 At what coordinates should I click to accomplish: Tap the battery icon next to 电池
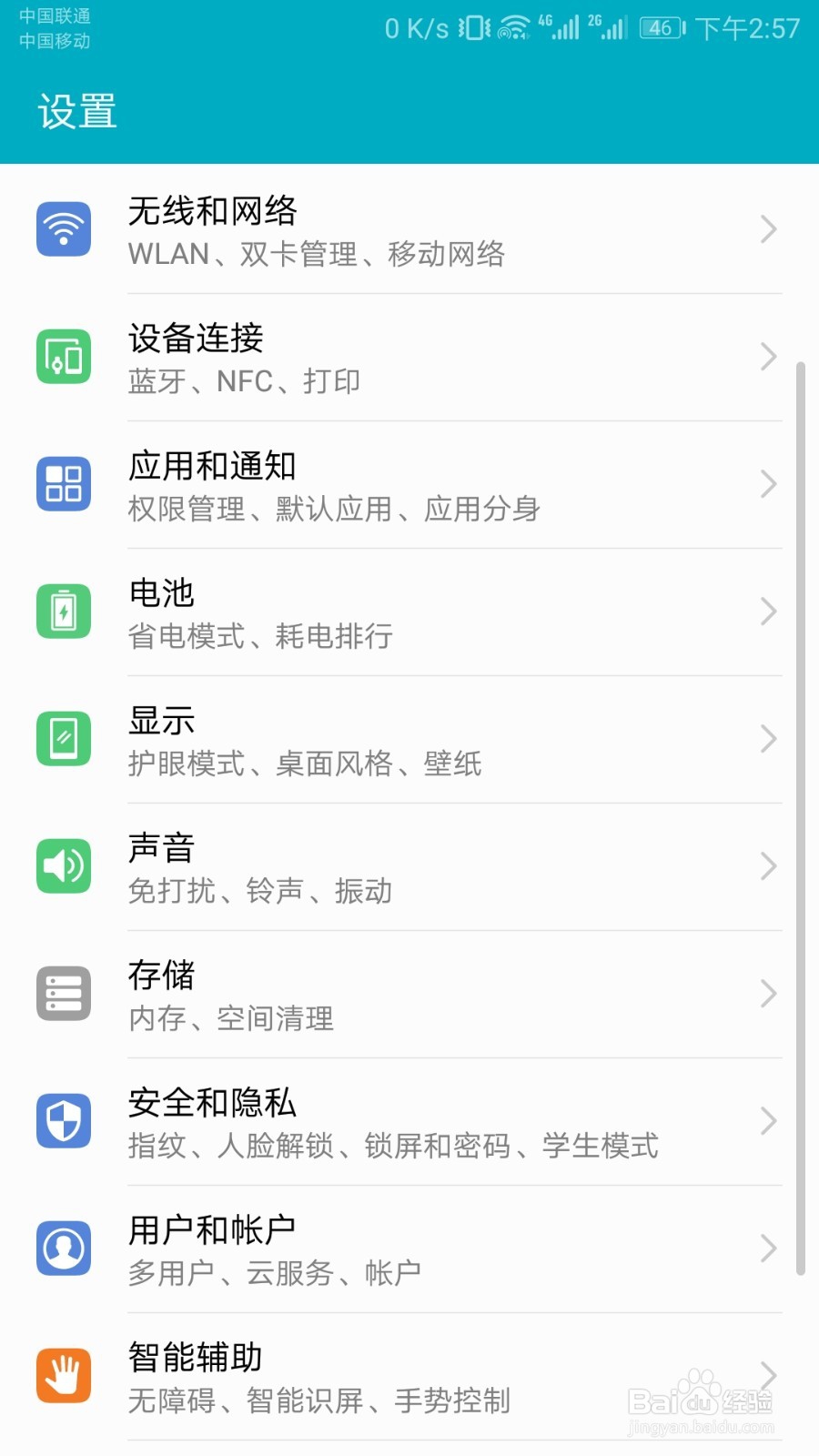pos(63,612)
